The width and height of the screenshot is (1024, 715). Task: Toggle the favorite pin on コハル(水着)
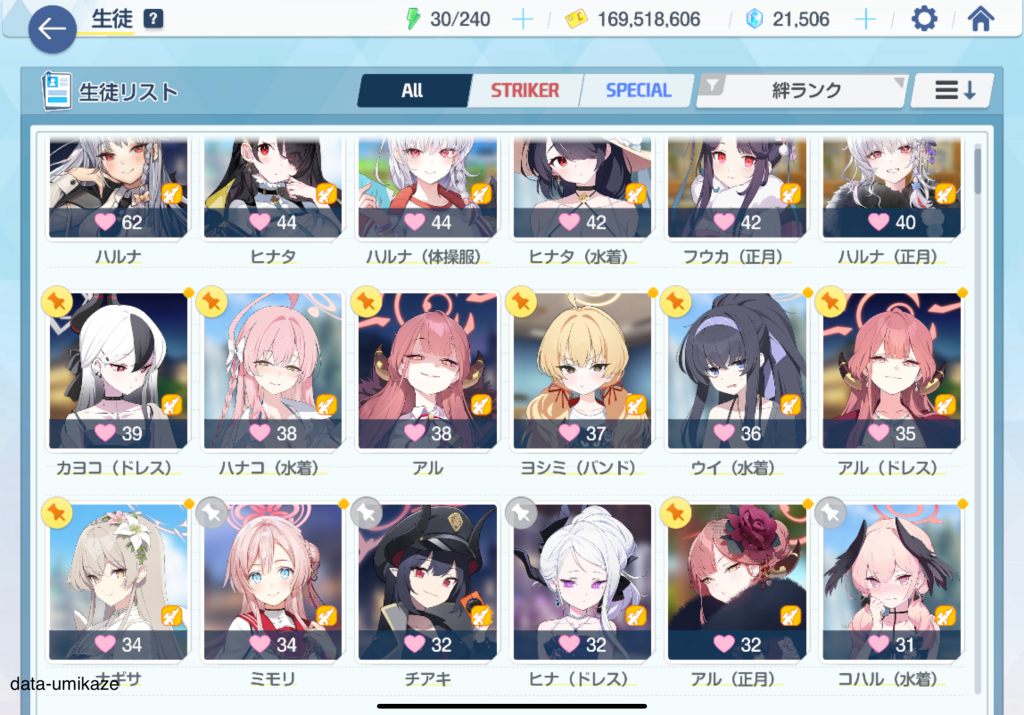click(x=830, y=513)
